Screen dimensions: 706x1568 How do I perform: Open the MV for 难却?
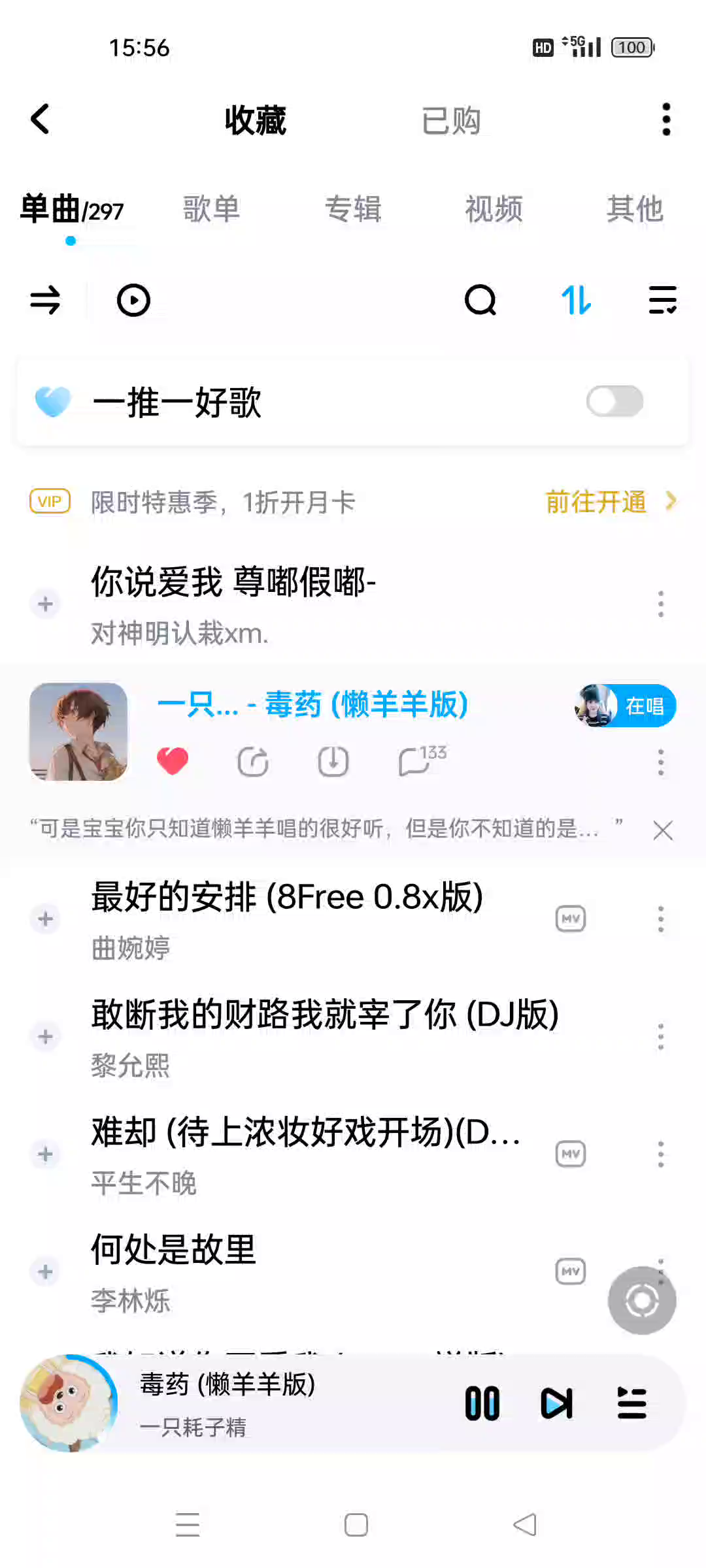[571, 1154]
